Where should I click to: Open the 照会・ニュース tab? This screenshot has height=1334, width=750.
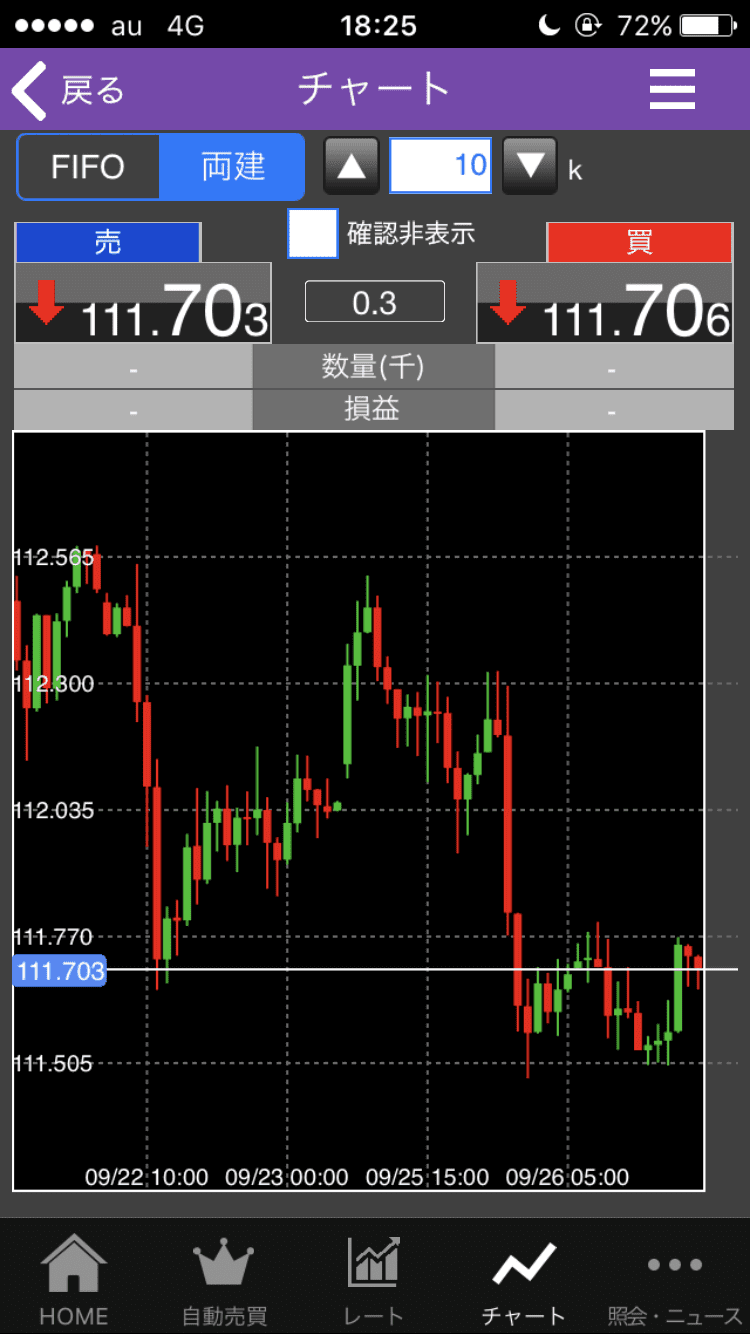pos(674,1279)
